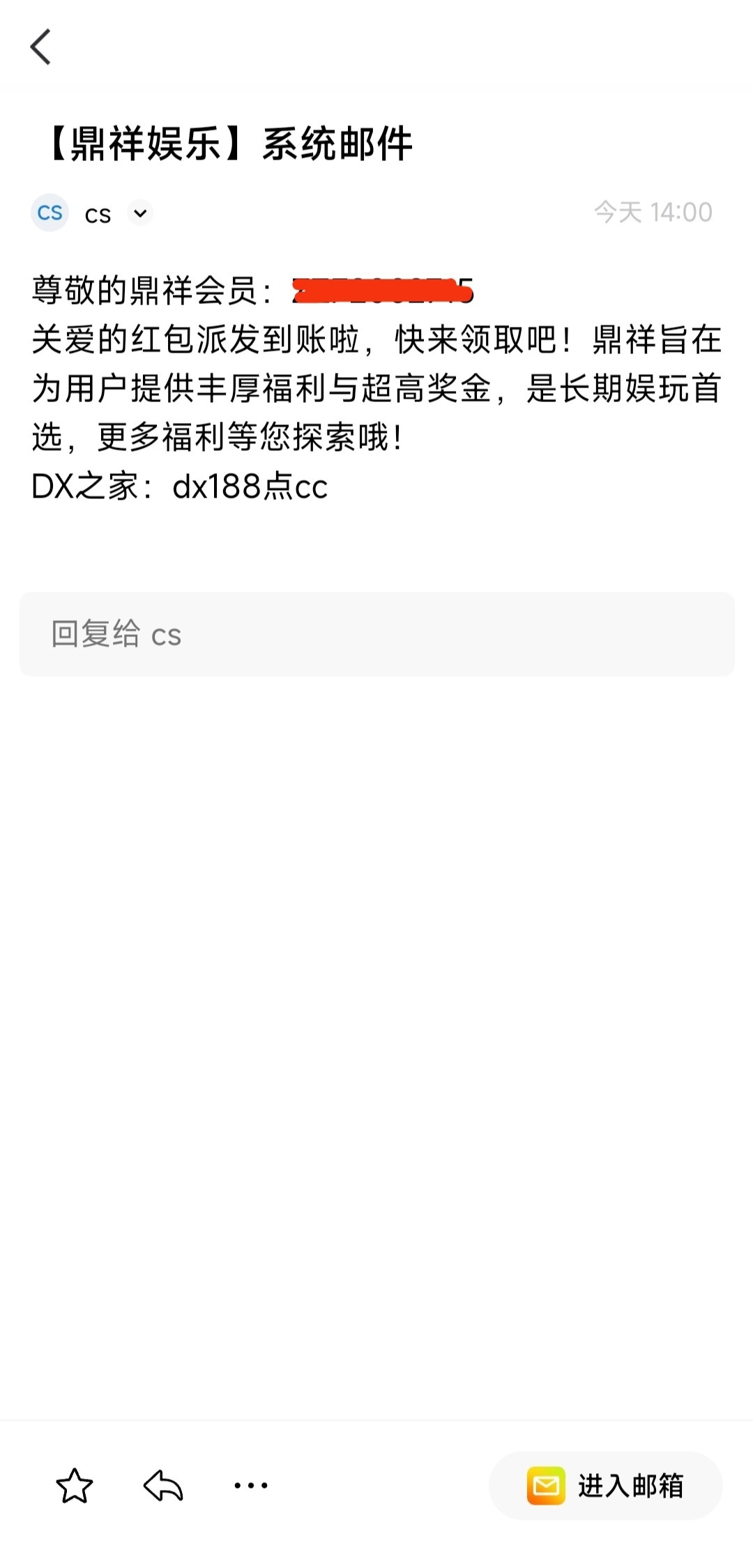Go back using the top-left arrow
Image resolution: width=753 pixels, height=1568 pixels.
pos(41,47)
